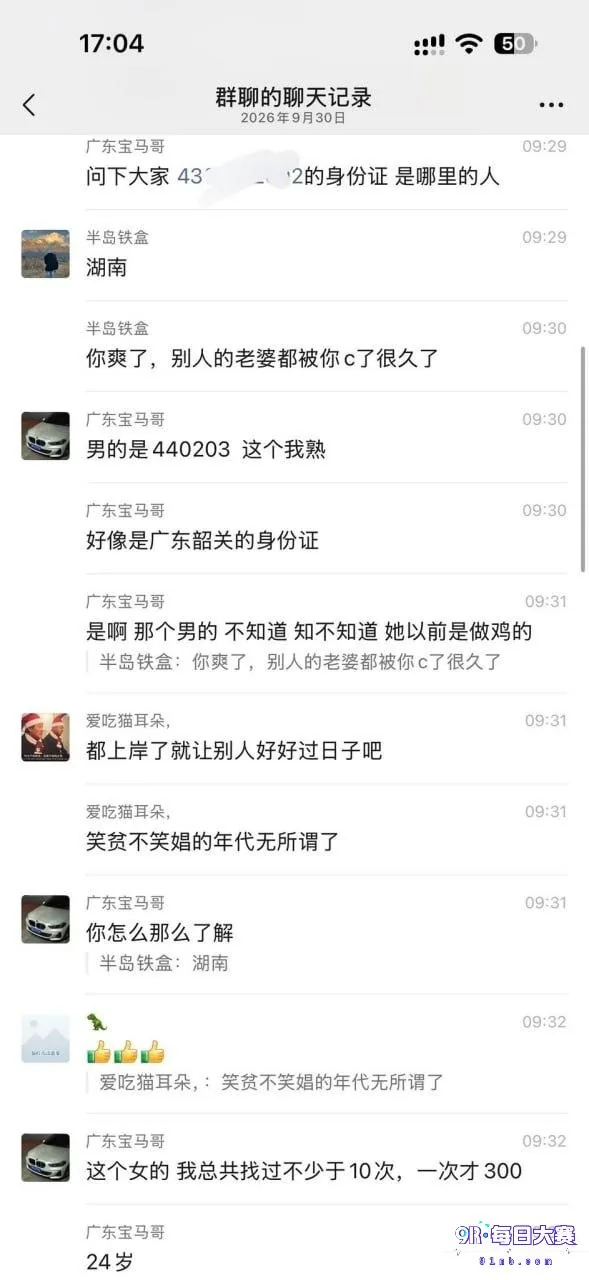589x1280 pixels.
Task: Open the profile avatar of 爱吃猫耳朵
Action: point(46,737)
